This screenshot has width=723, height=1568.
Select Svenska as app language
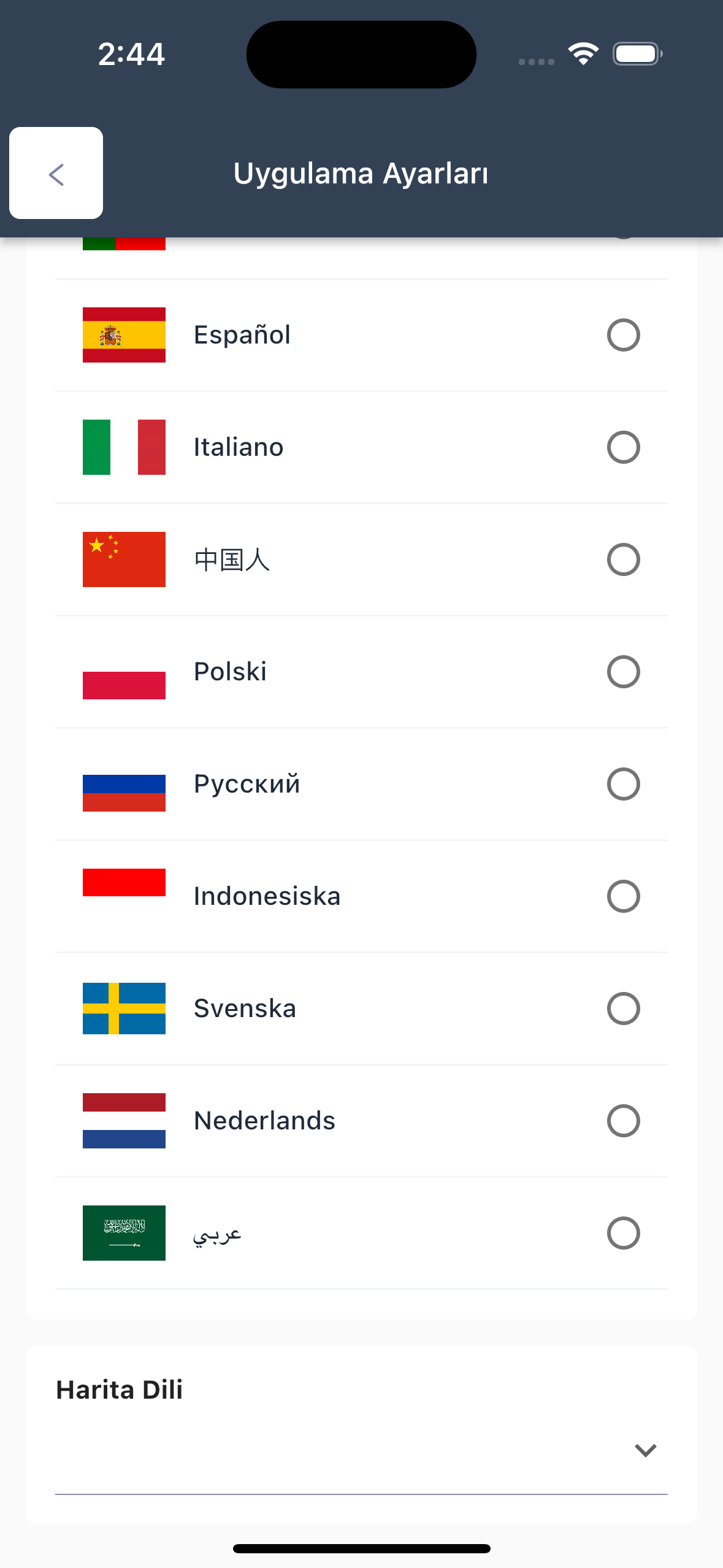[361, 1009]
